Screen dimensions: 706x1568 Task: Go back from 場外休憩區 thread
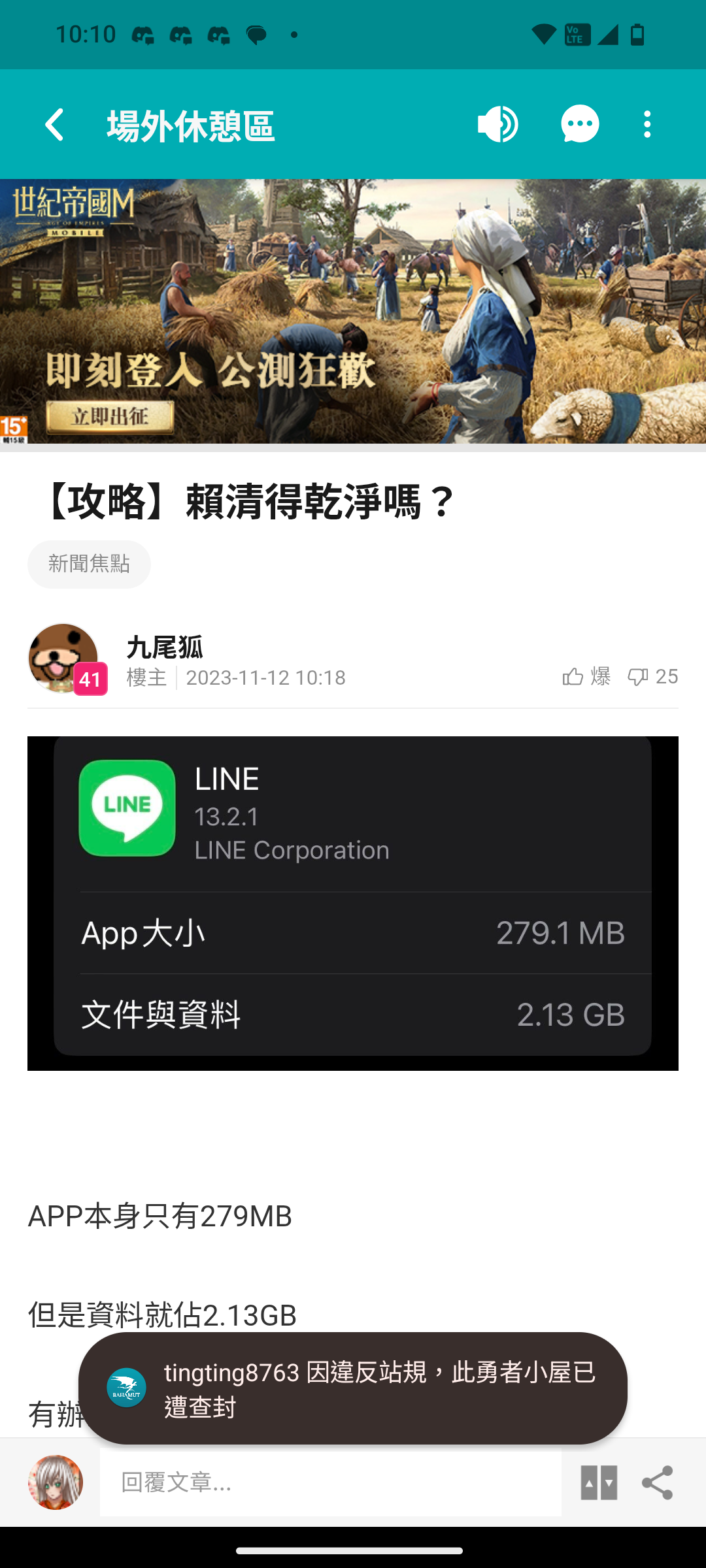55,124
